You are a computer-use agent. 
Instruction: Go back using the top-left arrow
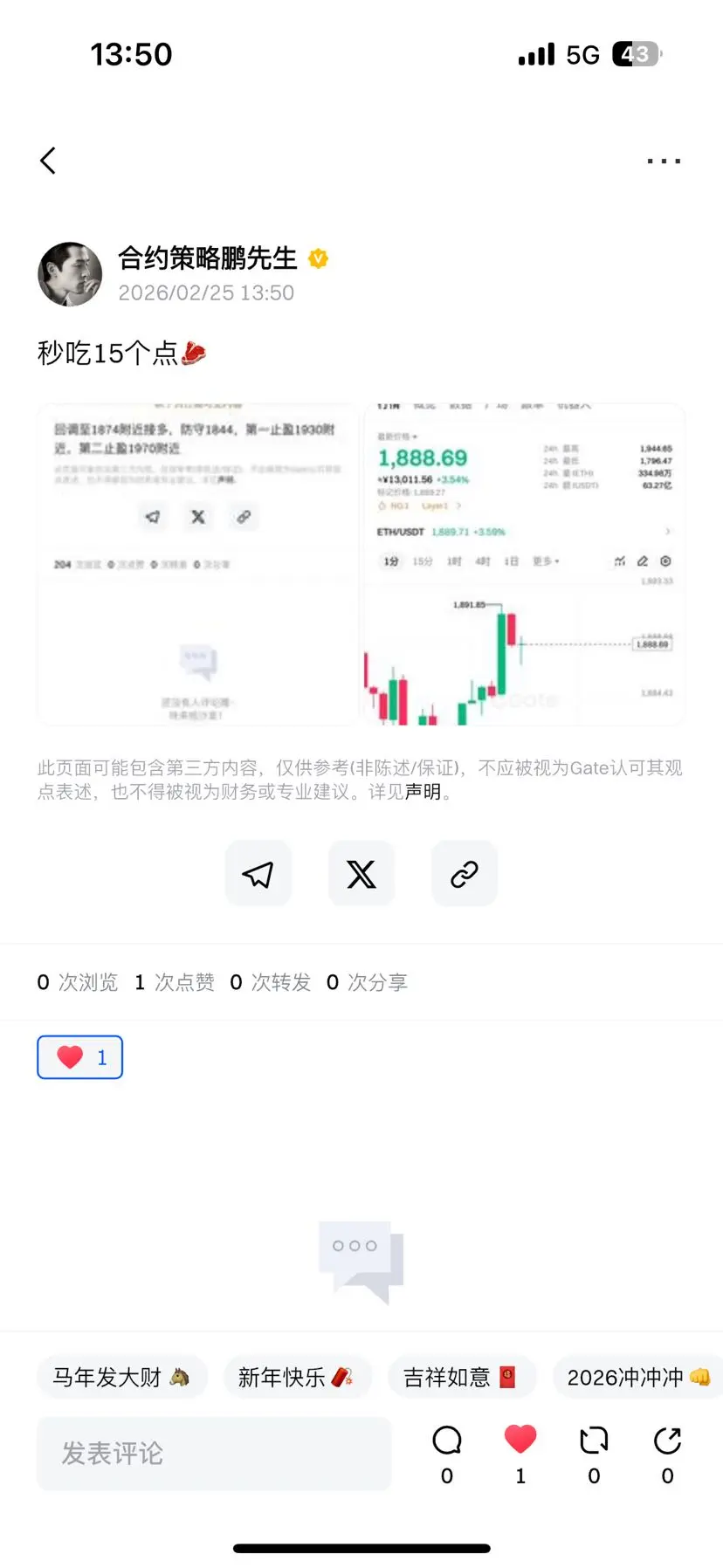(48, 161)
